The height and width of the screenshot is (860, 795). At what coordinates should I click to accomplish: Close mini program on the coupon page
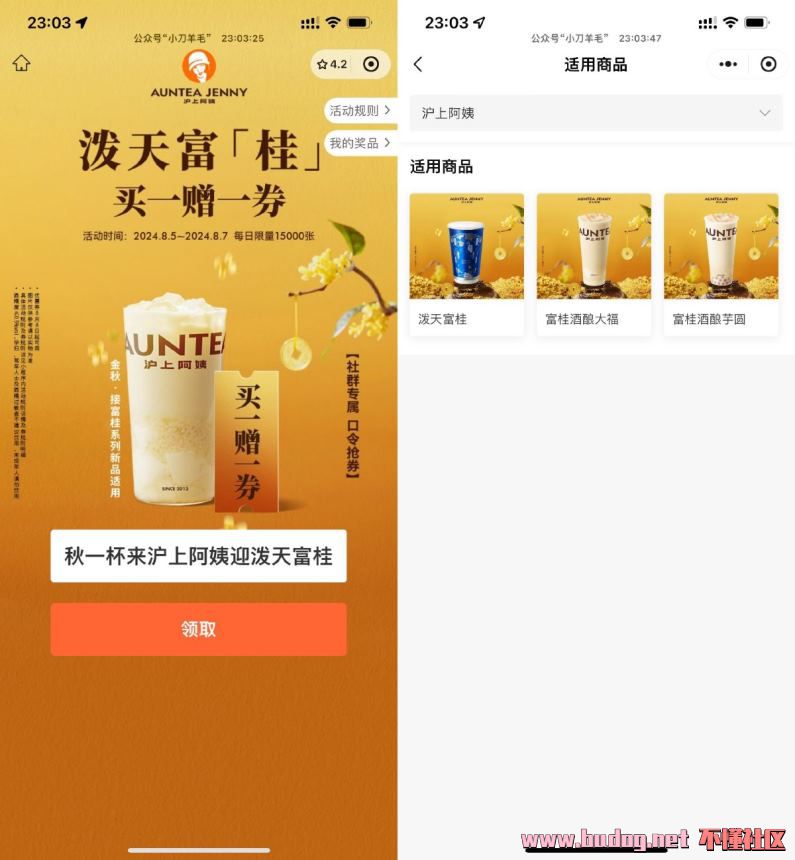(x=371, y=64)
